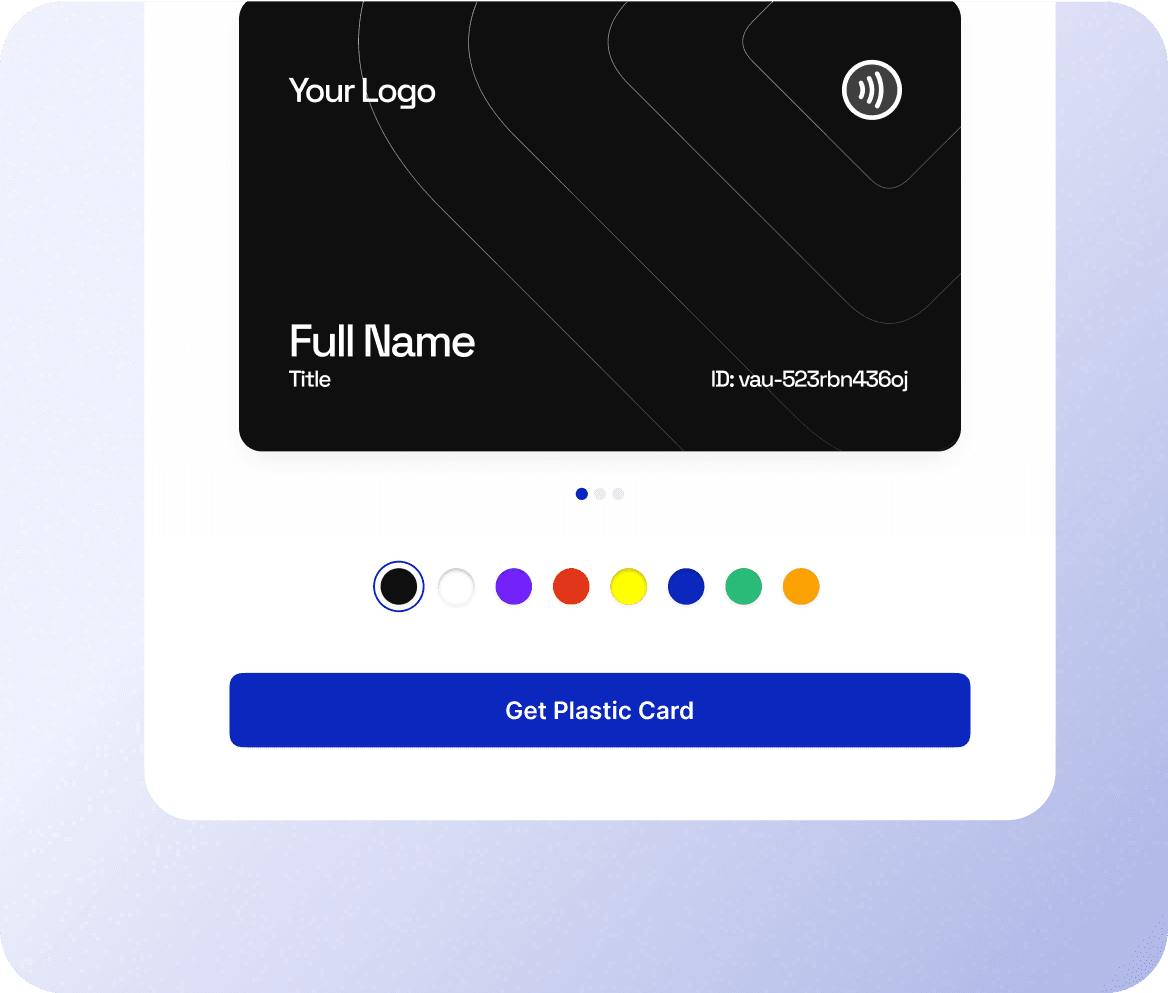The image size is (1168, 993).
Task: Choose the white card color
Action: tap(456, 586)
